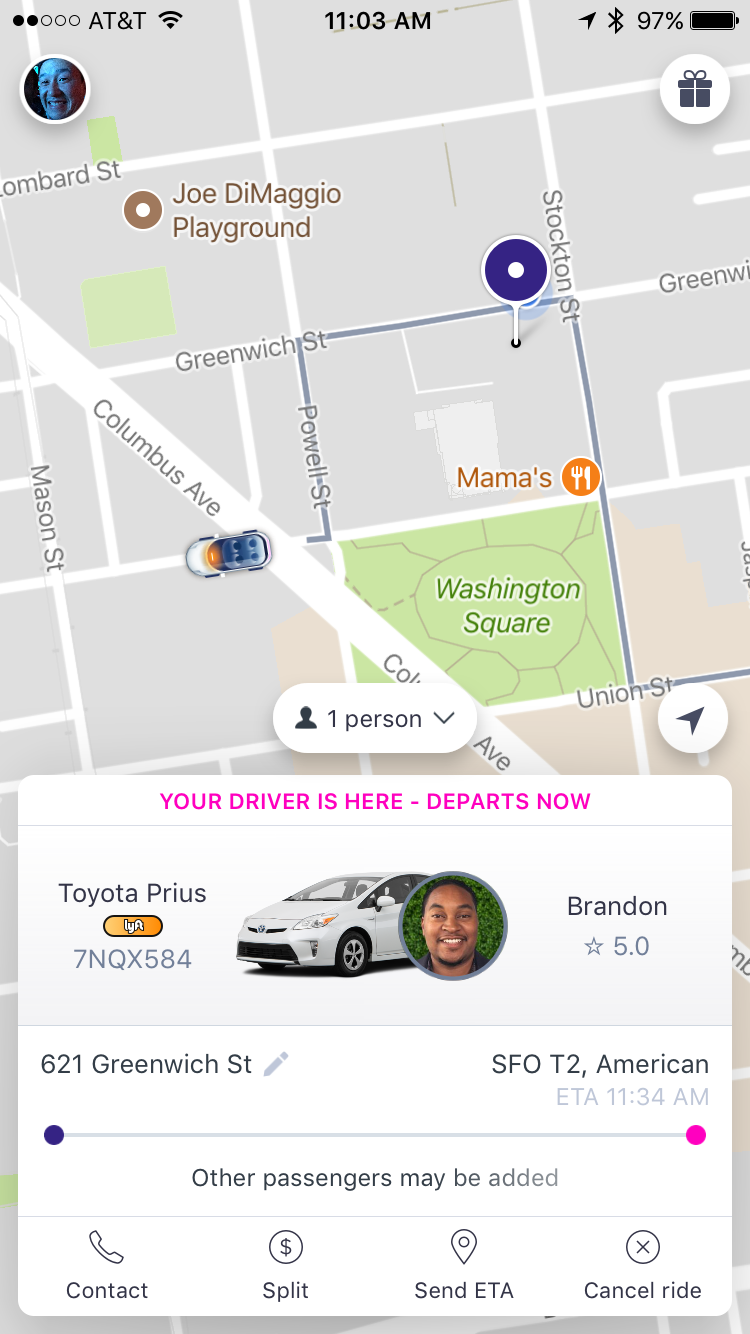
Task: Split the fare with someone
Action: pos(286,1265)
